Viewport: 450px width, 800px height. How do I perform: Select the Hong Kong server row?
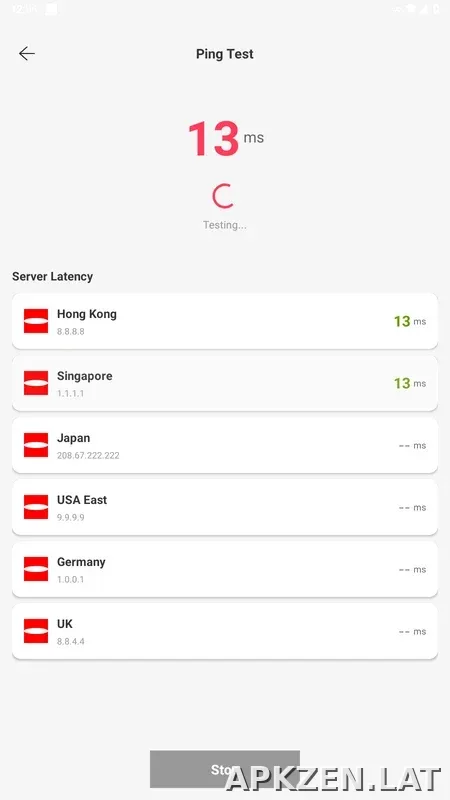pos(224,321)
